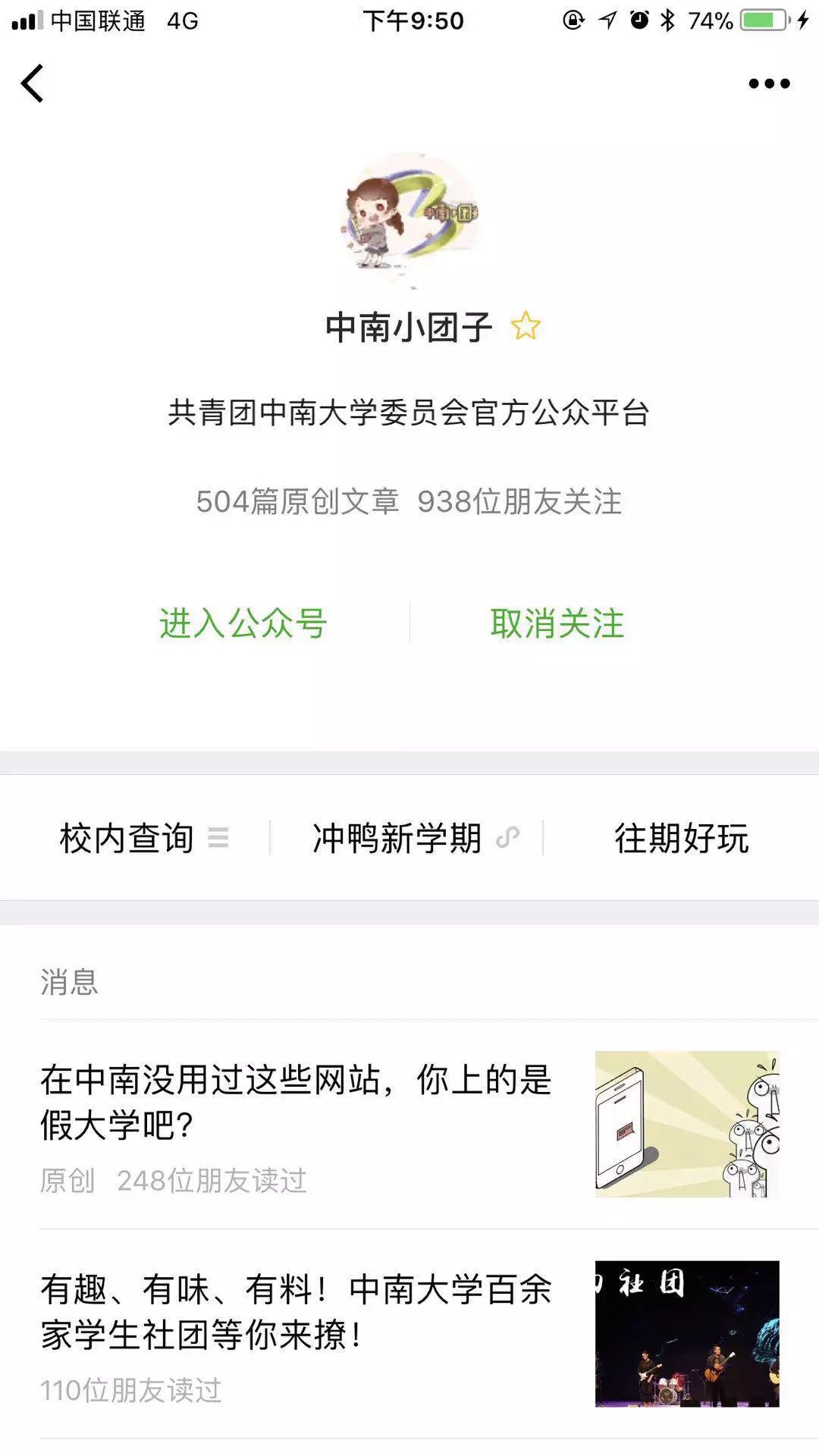Image resolution: width=819 pixels, height=1456 pixels.
Task: Tap the Bluetooth icon in the status bar
Action: pos(667,21)
